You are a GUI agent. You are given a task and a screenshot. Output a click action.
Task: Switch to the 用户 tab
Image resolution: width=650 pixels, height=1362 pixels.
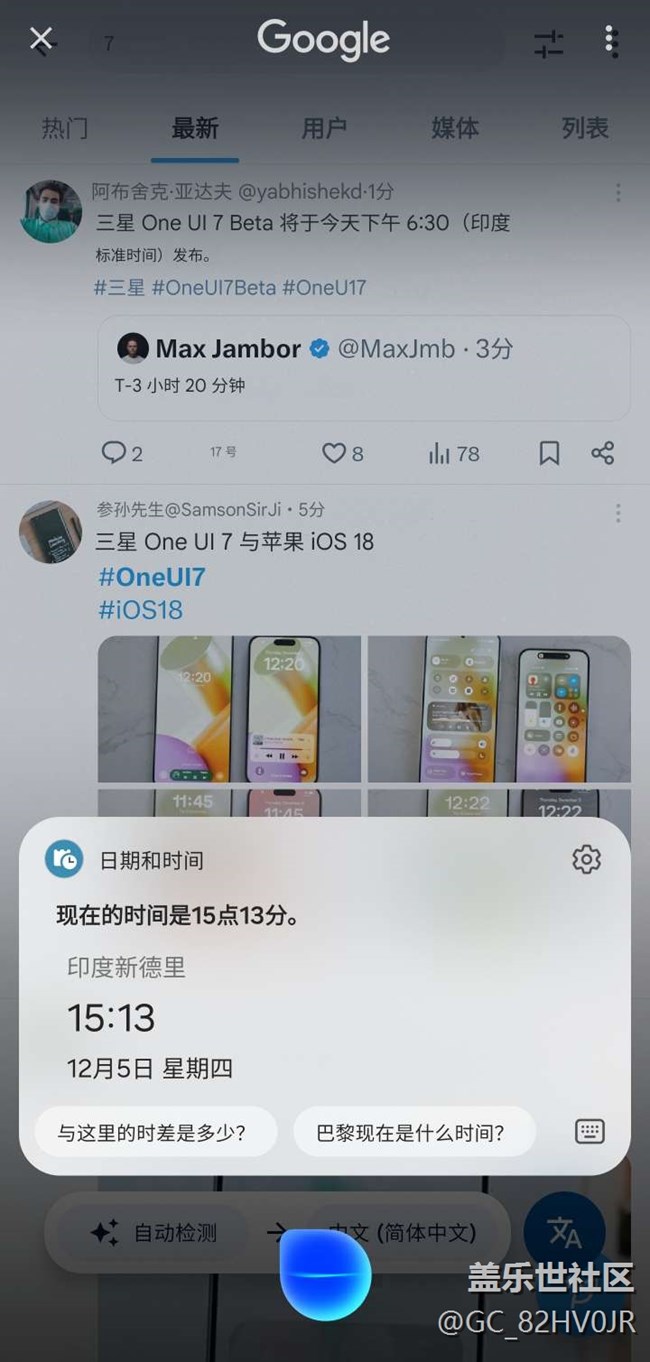pos(324,129)
